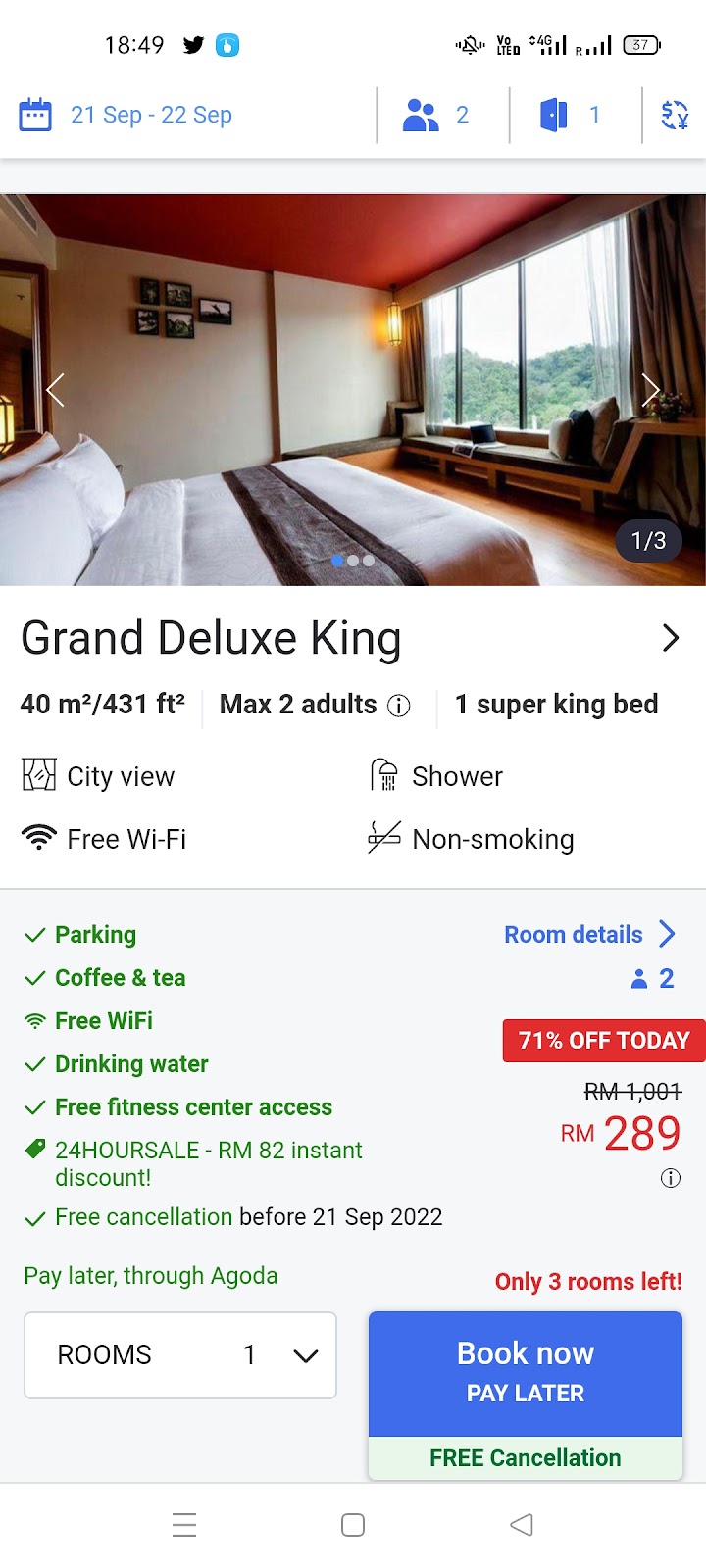Show price info for RM 289
The height and width of the screenshot is (1568, 706).
click(x=671, y=1178)
